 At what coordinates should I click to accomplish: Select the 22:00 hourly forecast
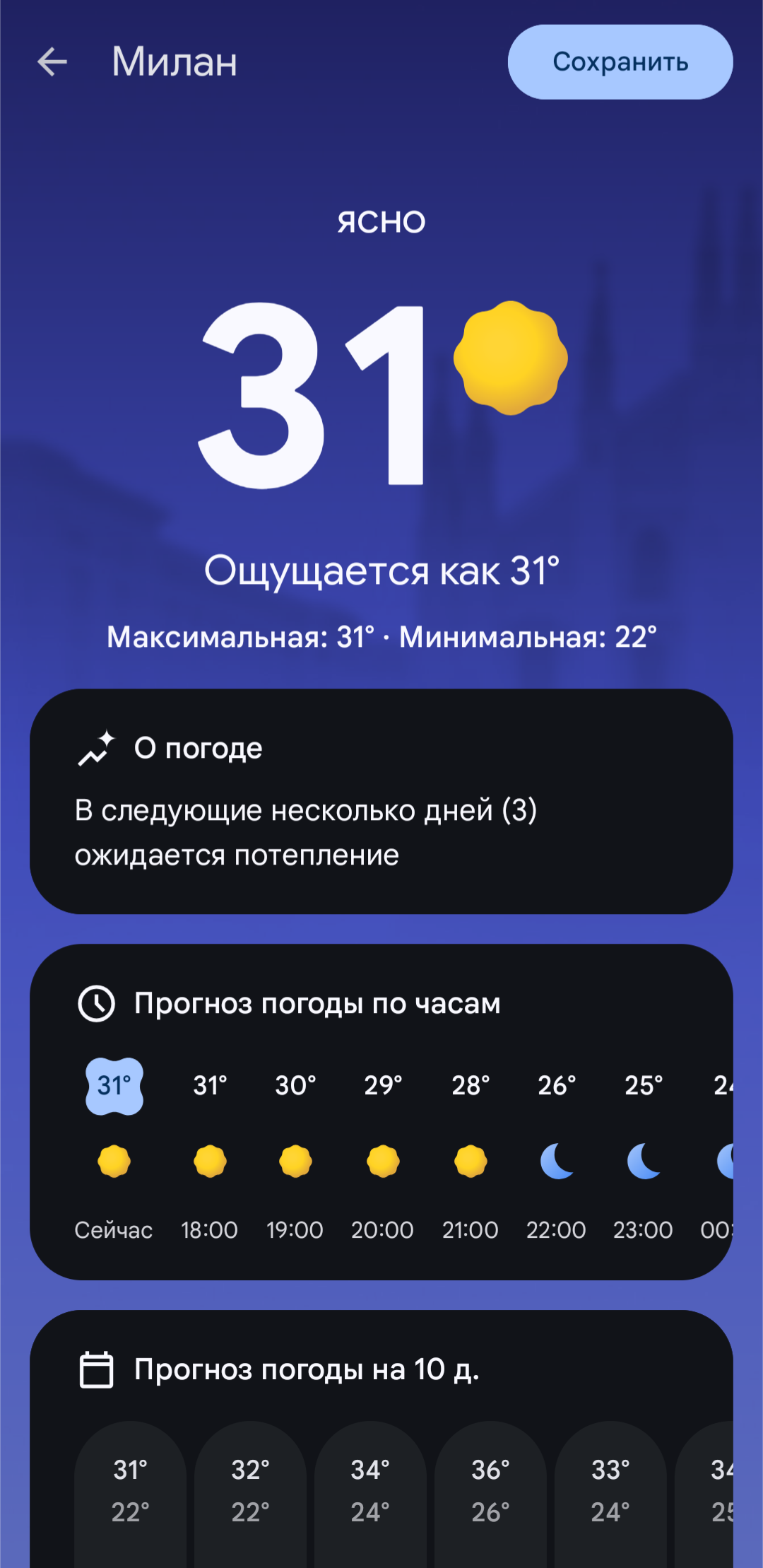(x=557, y=1151)
